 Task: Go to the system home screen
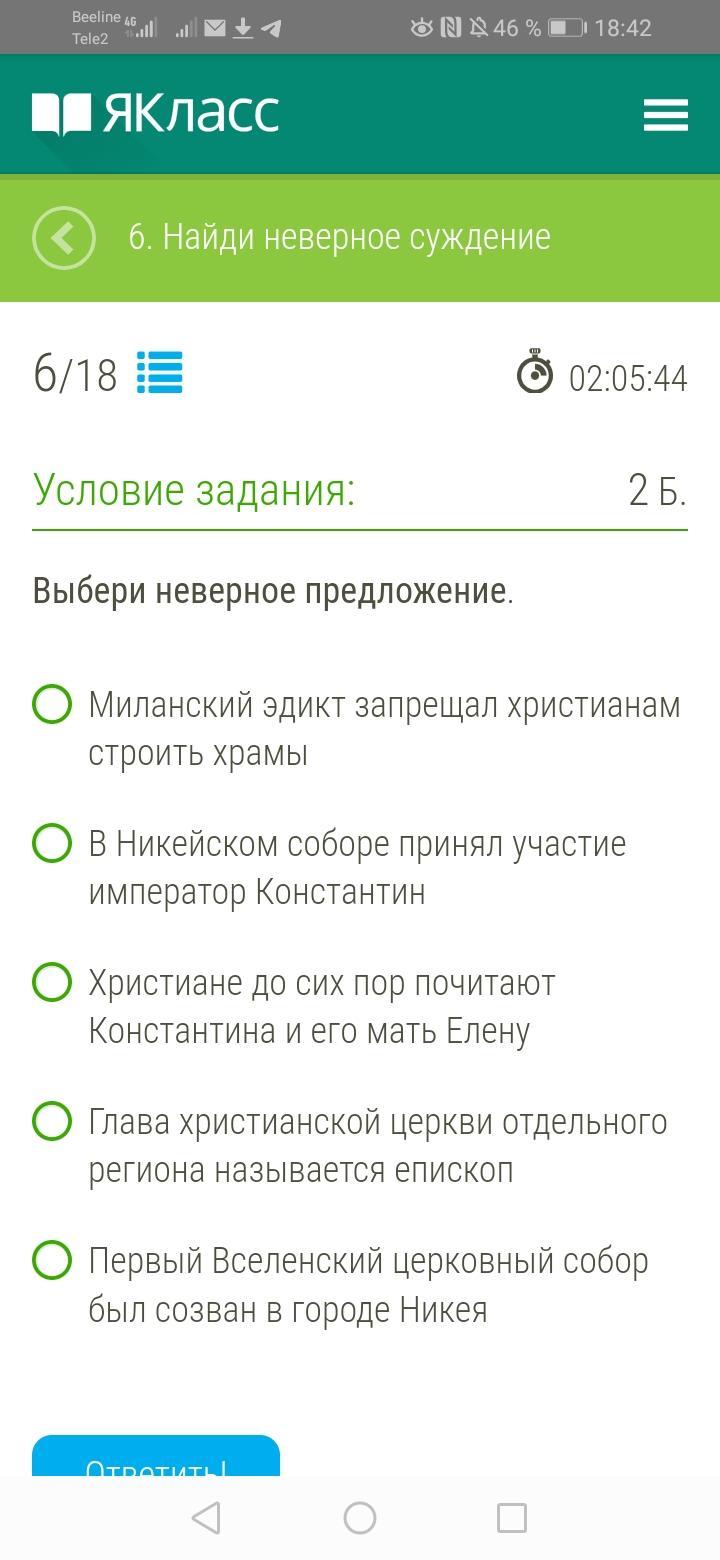(360, 1518)
